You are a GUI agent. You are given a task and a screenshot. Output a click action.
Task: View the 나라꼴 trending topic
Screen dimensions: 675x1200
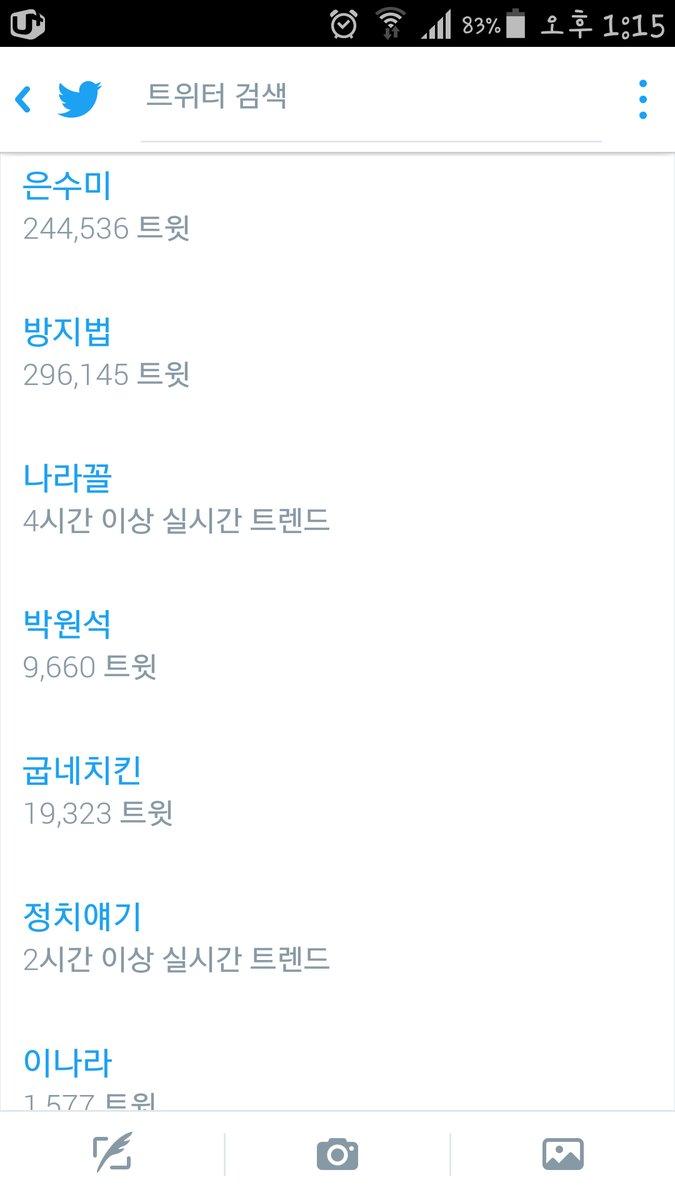click(67, 478)
